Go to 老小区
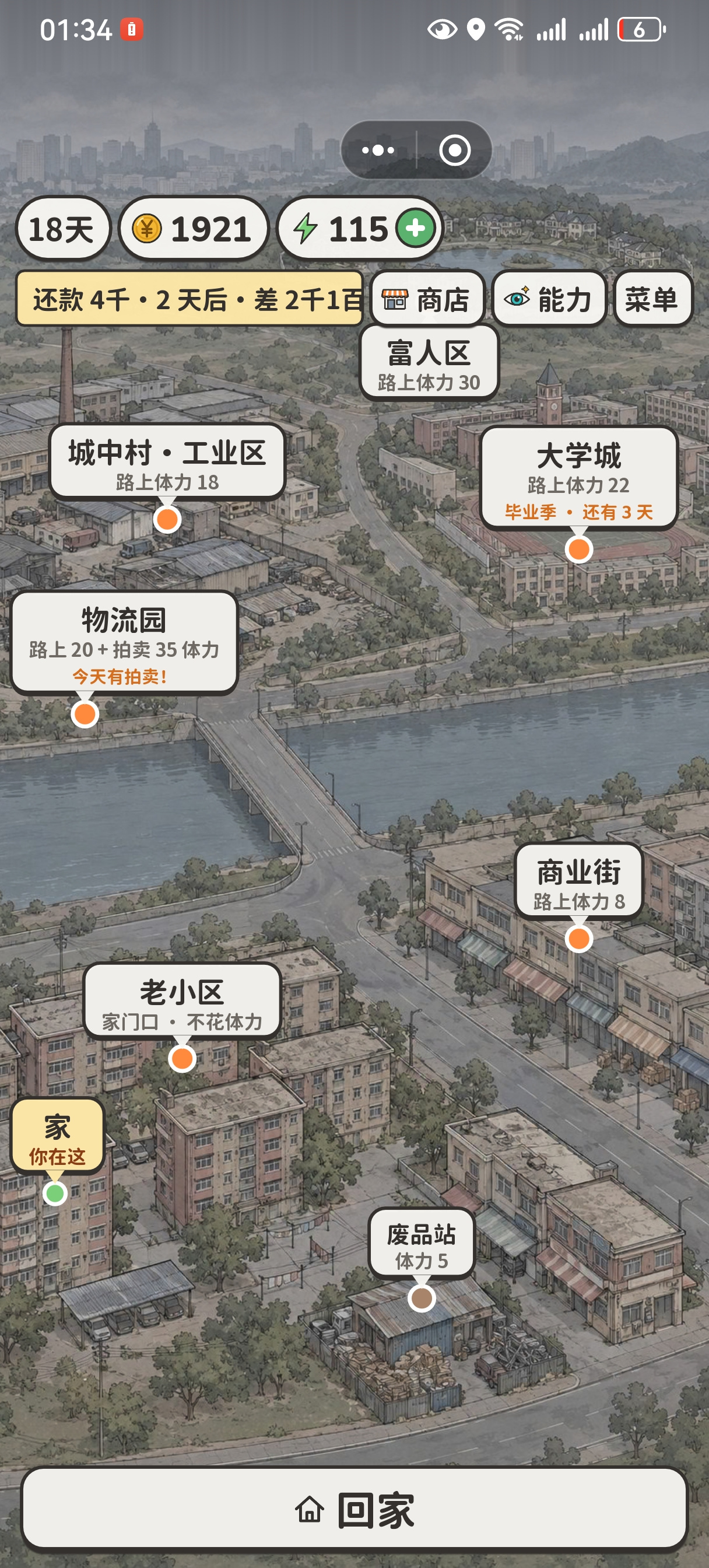The image size is (709, 1568). [182, 1002]
